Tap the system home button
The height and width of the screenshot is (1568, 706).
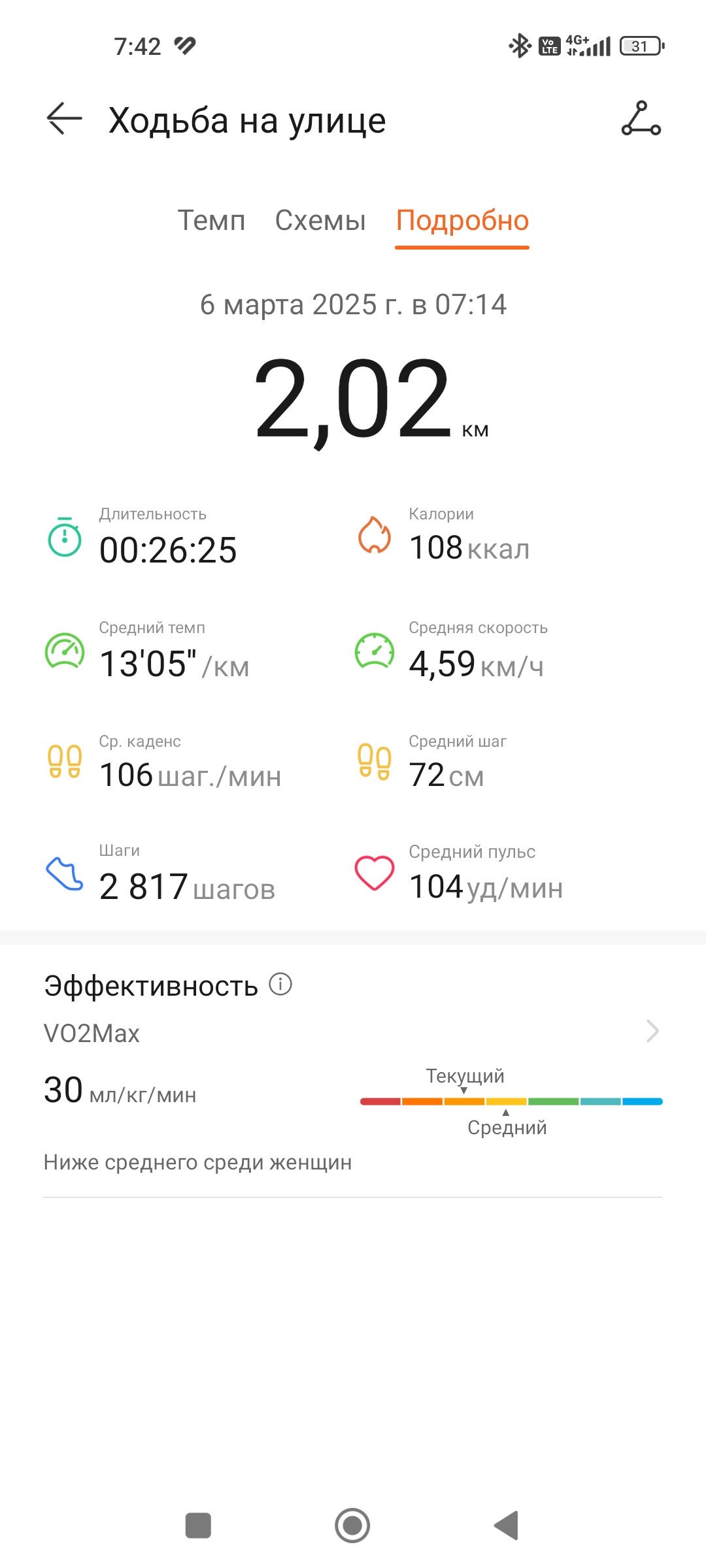[352, 1526]
